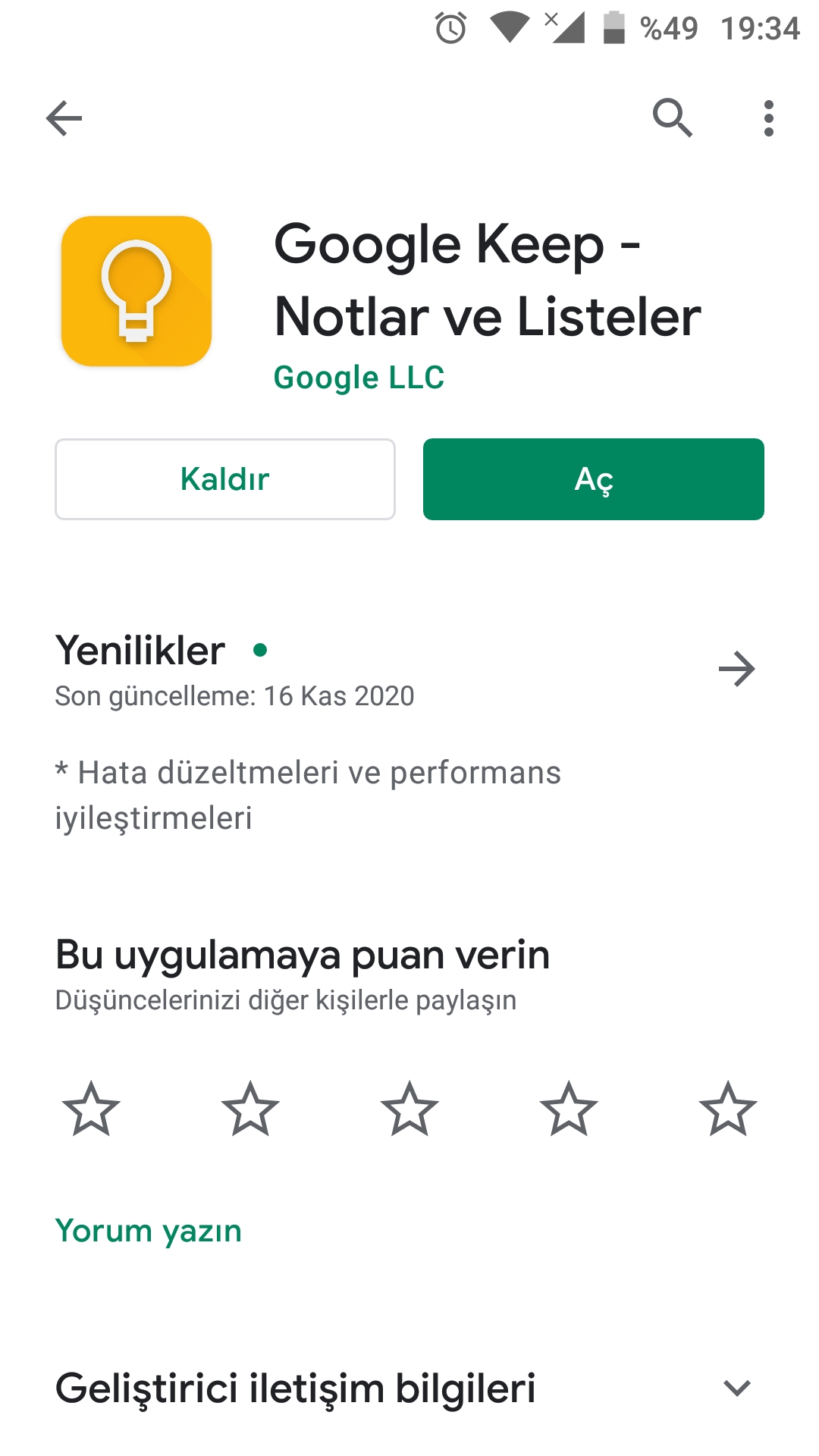
Task: Open Google Keep with Aç button
Action: pyautogui.click(x=593, y=479)
